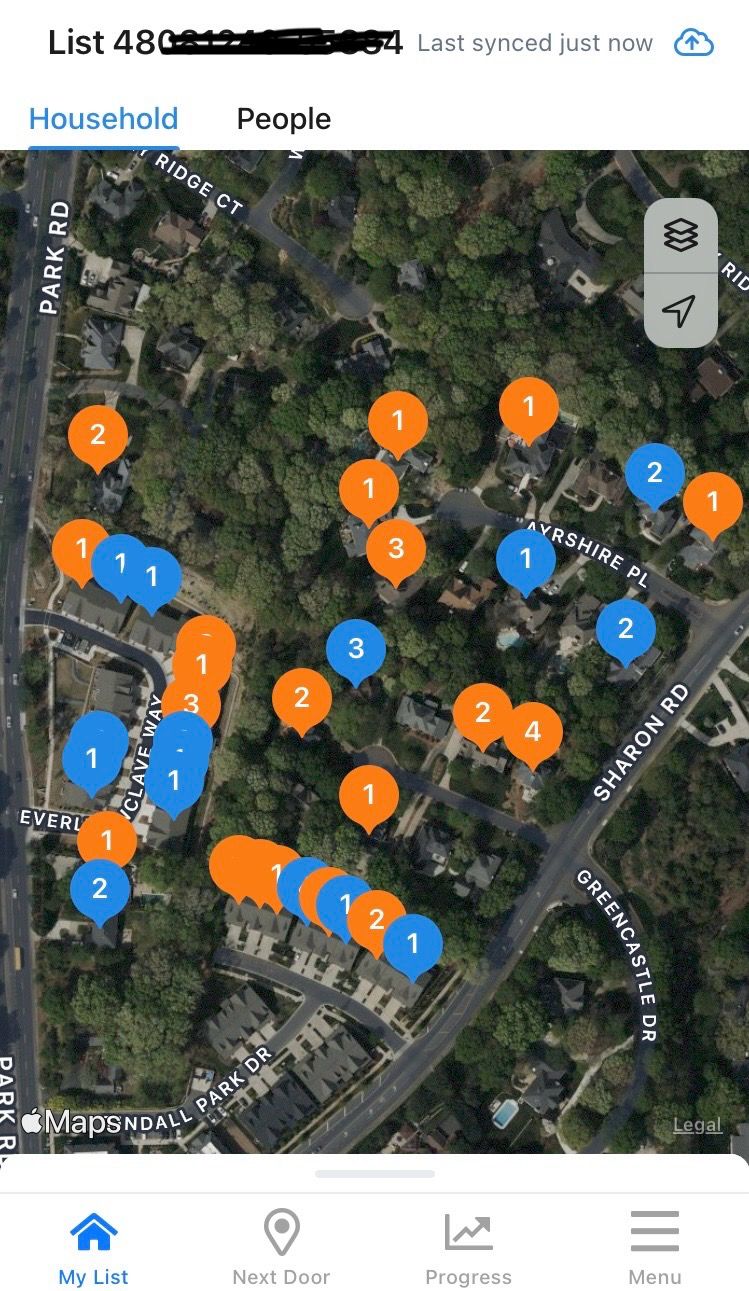Go to the Progress tab

(x=468, y=1247)
